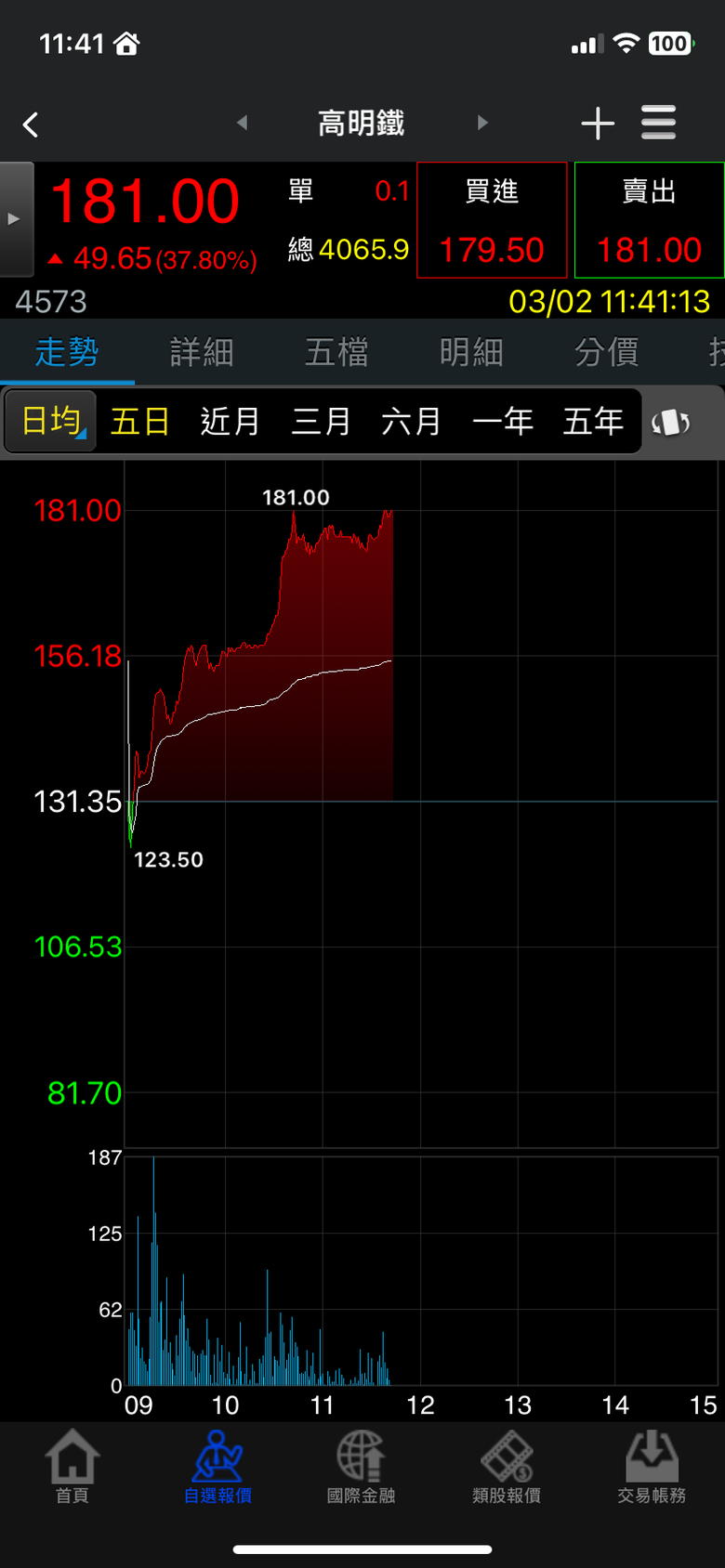Switch to the 詳細 tab
This screenshot has height=1568, width=725.
click(202, 352)
